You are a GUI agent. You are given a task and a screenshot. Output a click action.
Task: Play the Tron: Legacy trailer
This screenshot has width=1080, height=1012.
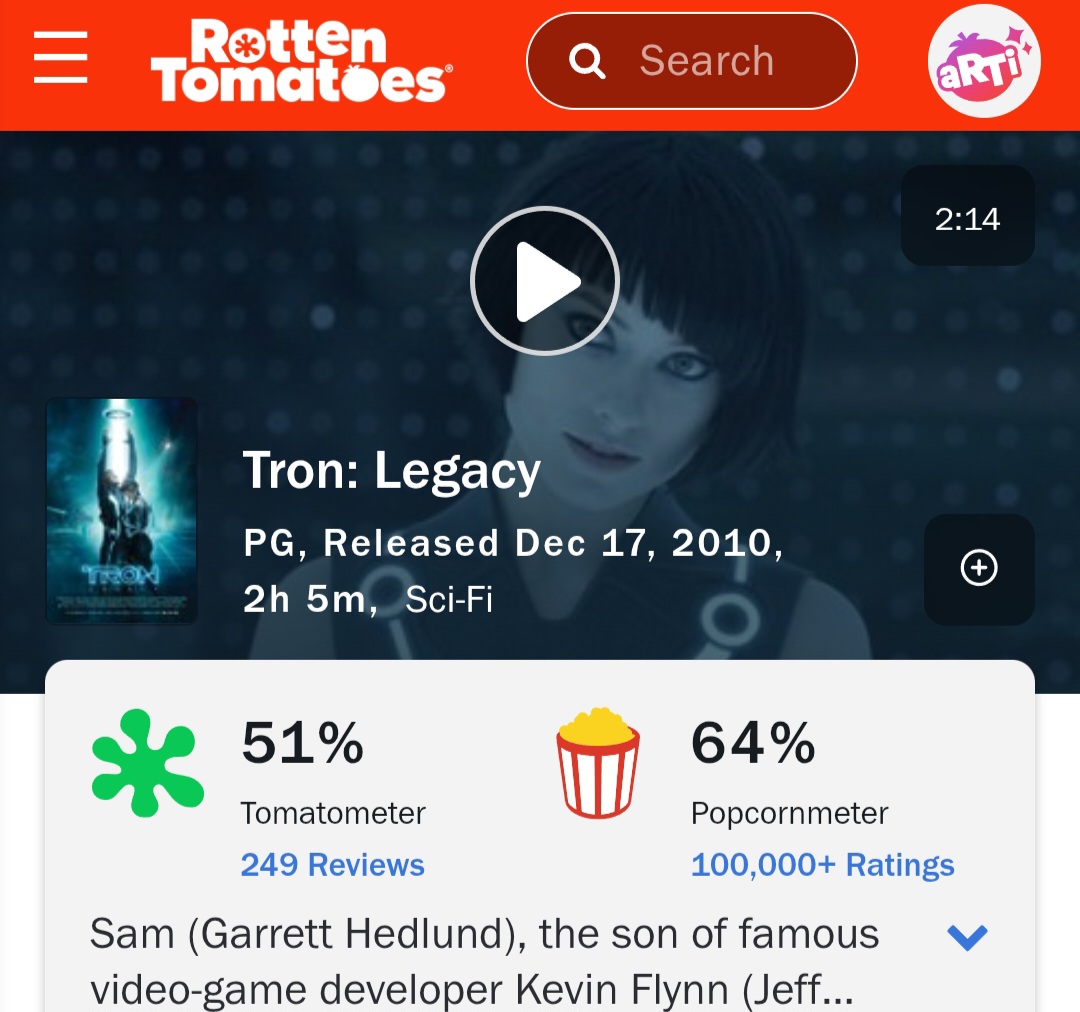pos(544,281)
